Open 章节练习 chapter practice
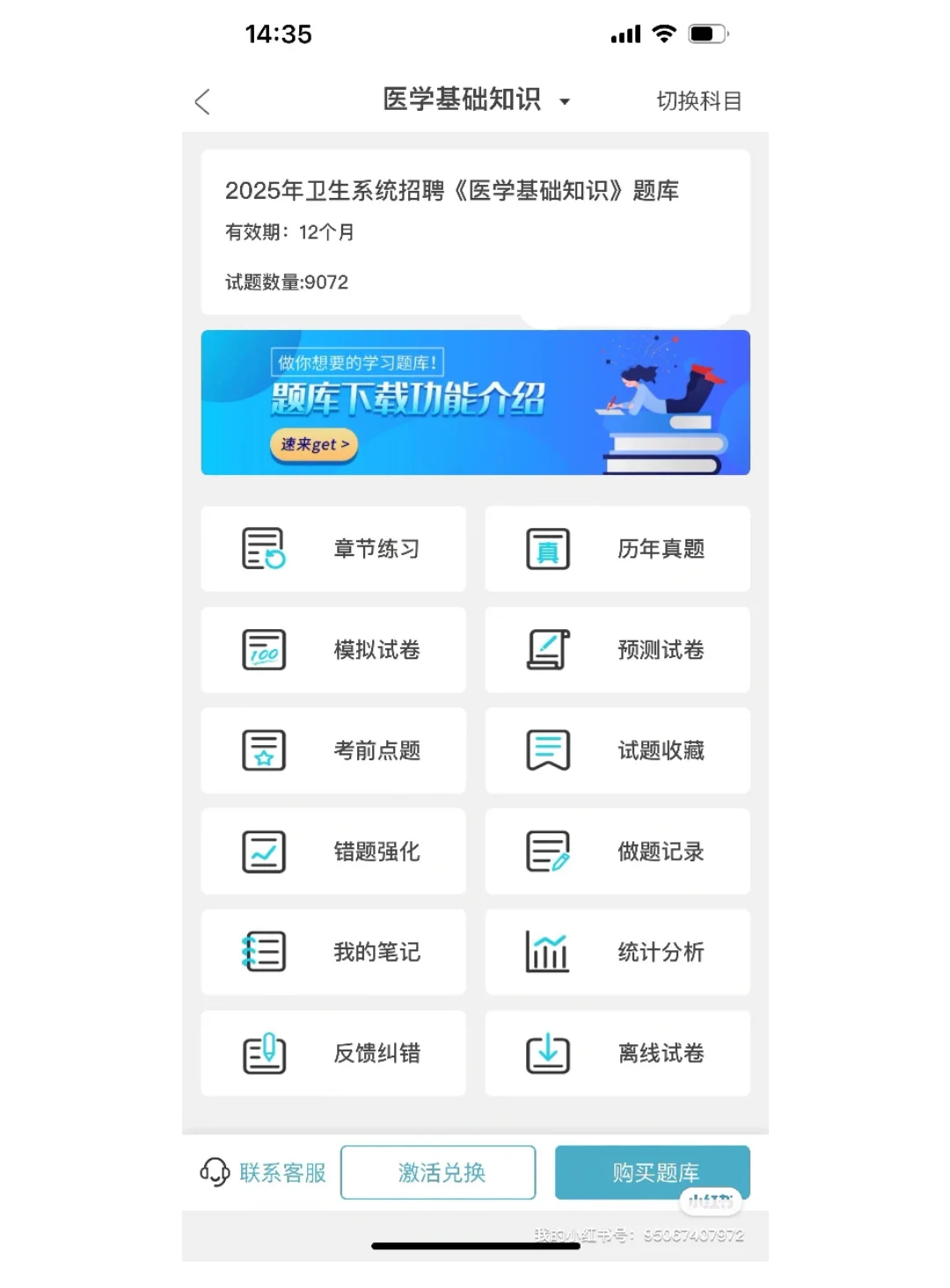Viewport: 950px width, 1288px height. [x=333, y=549]
